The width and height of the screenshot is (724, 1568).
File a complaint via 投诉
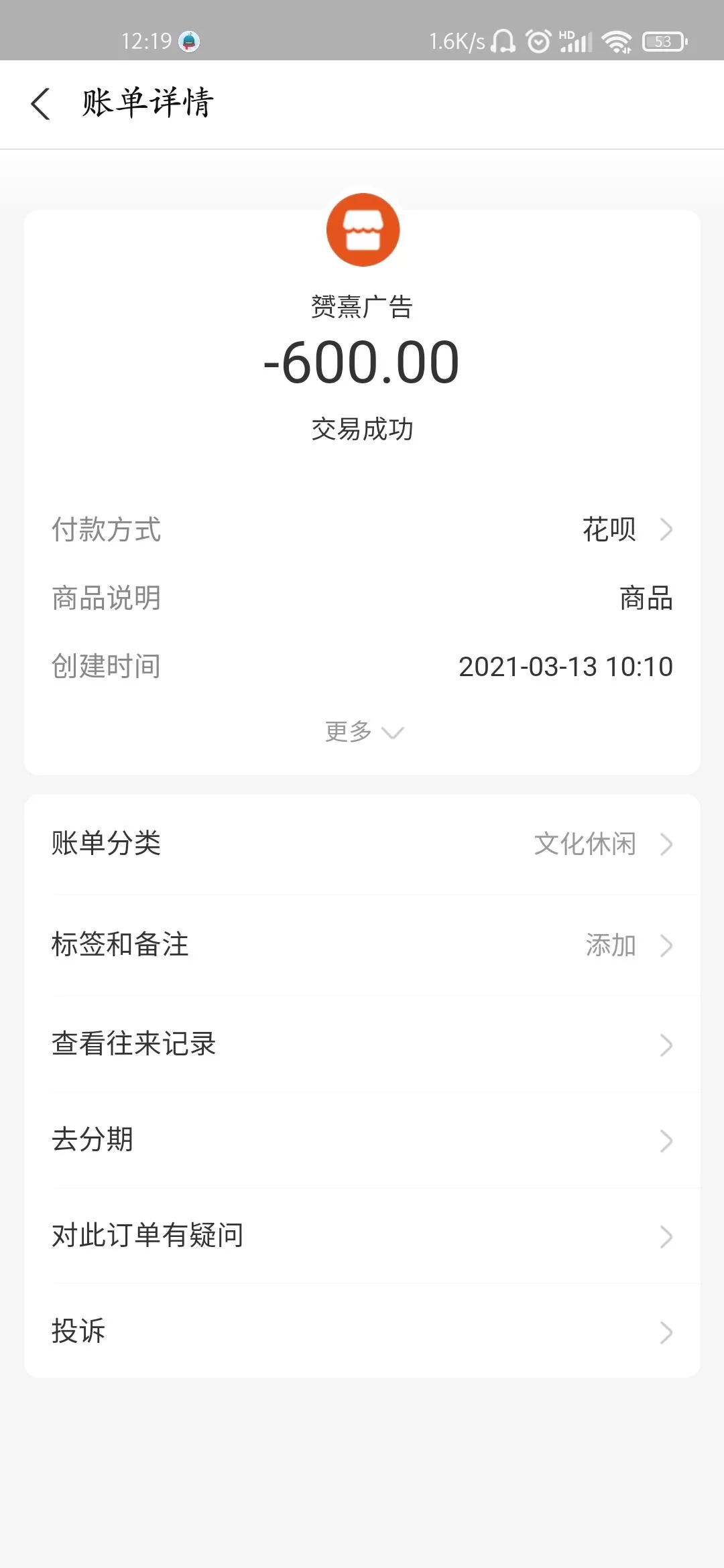pyautogui.click(x=362, y=1331)
